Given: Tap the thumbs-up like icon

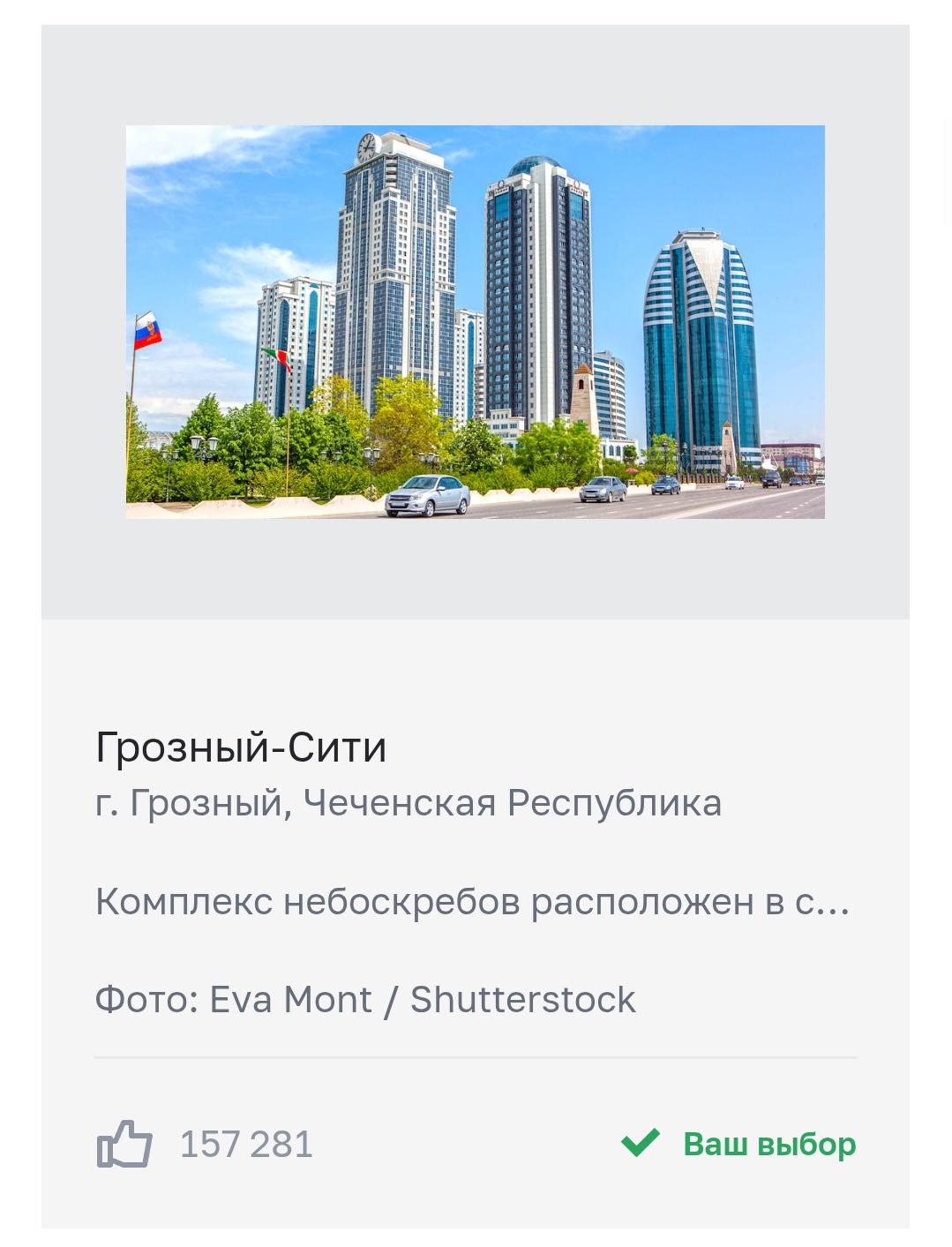Looking at the screenshot, I should point(124,1145).
